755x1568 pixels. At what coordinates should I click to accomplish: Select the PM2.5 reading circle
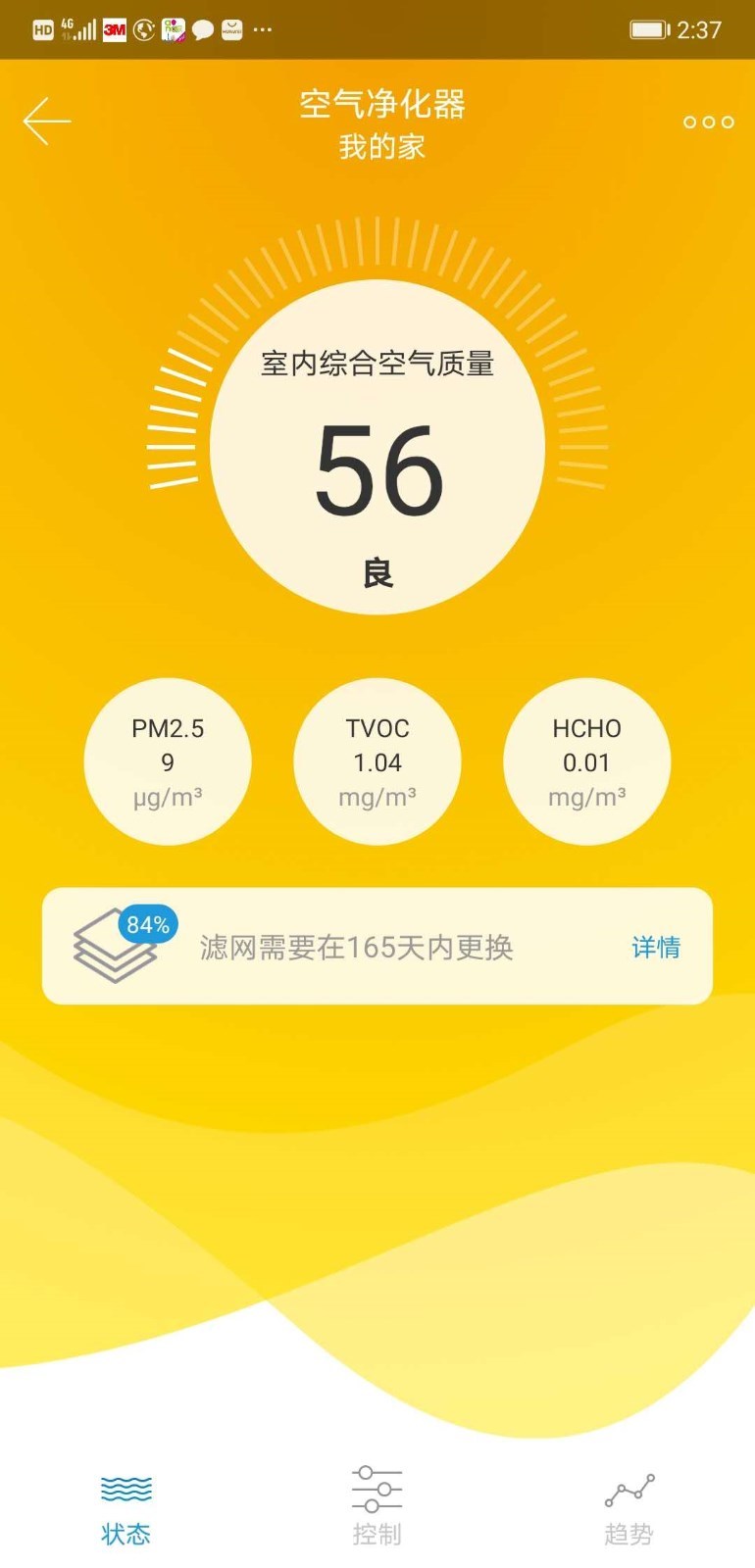coord(168,761)
